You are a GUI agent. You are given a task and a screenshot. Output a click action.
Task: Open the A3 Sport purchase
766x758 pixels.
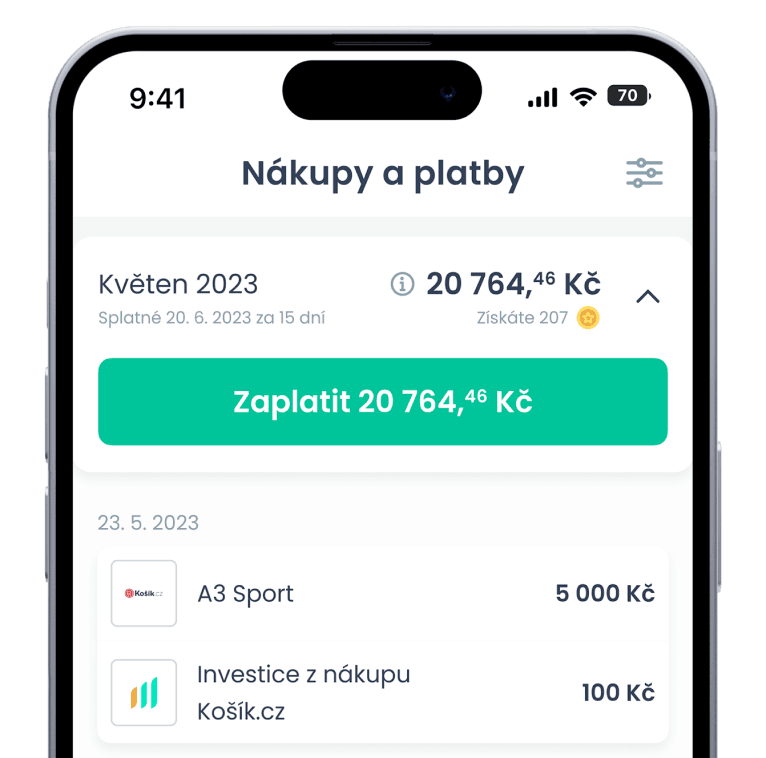point(382,594)
